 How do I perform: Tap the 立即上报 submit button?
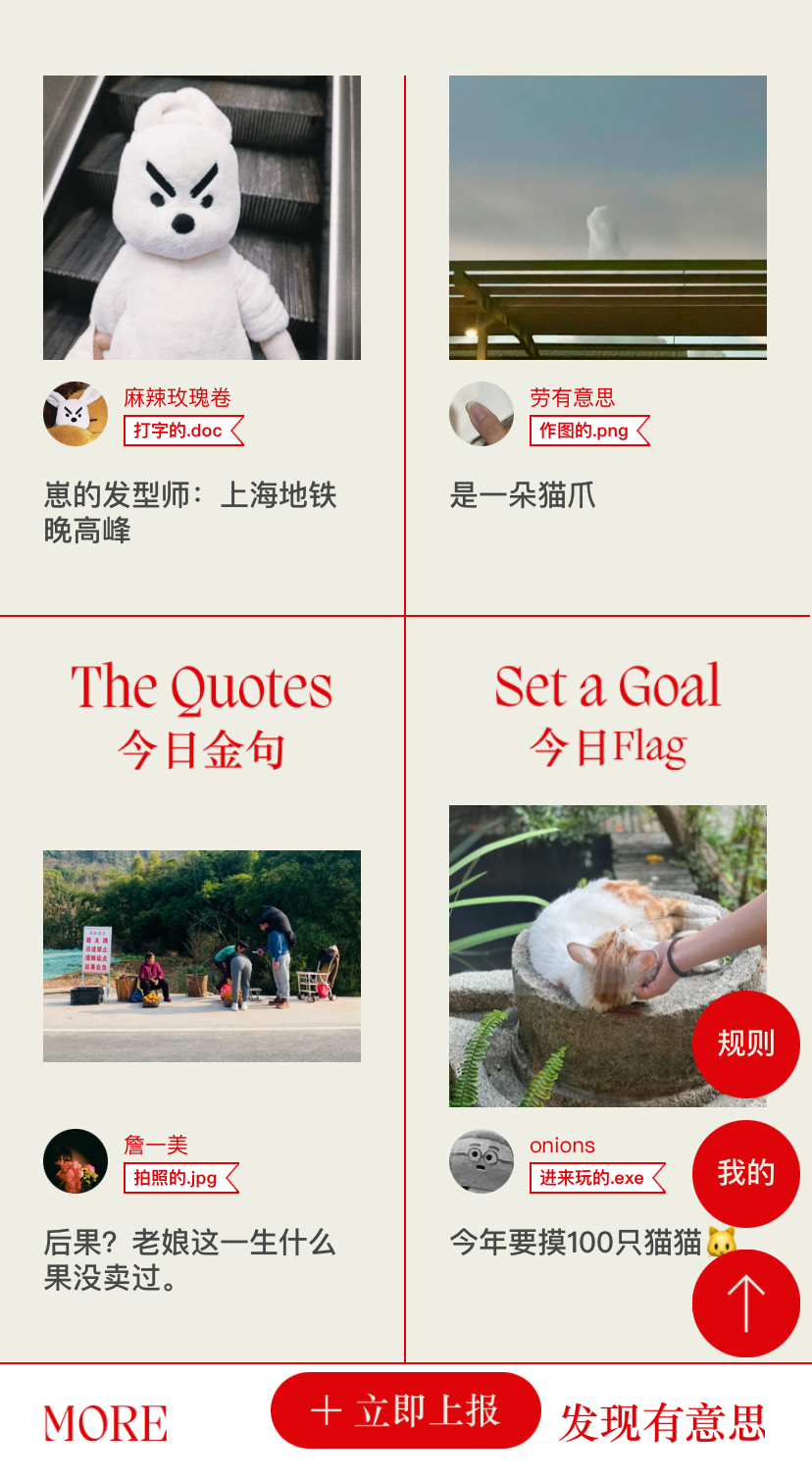pyautogui.click(x=406, y=1410)
